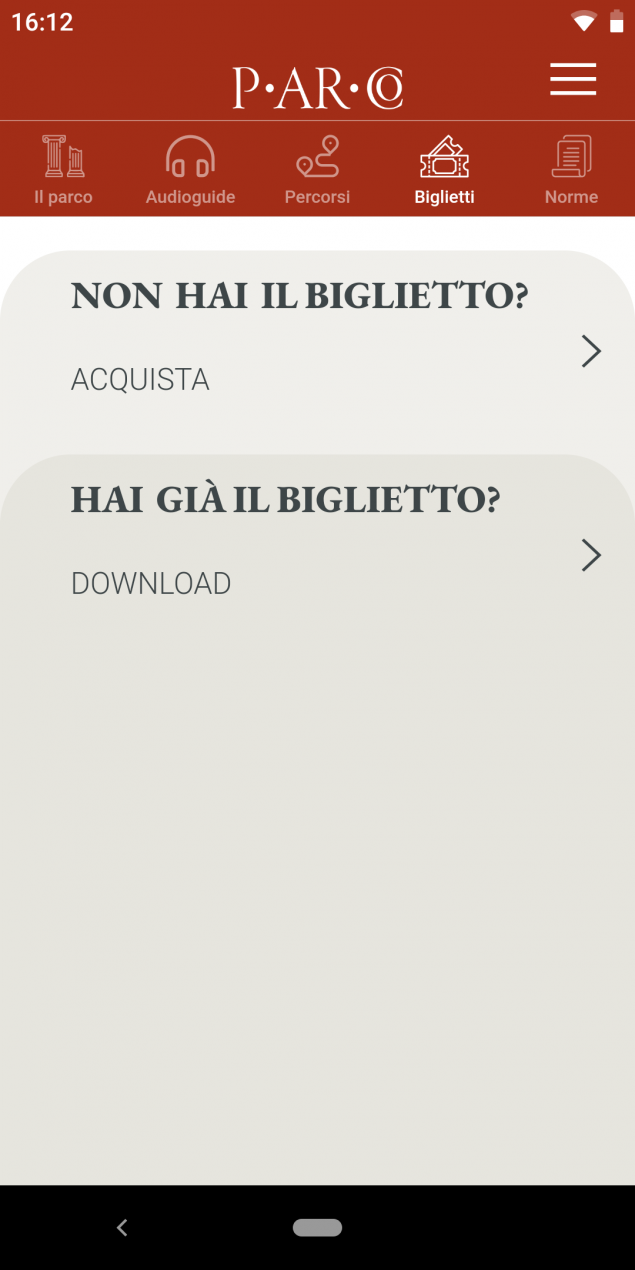Tap the system back arrow
This screenshot has height=1270, width=635.
[122, 1227]
